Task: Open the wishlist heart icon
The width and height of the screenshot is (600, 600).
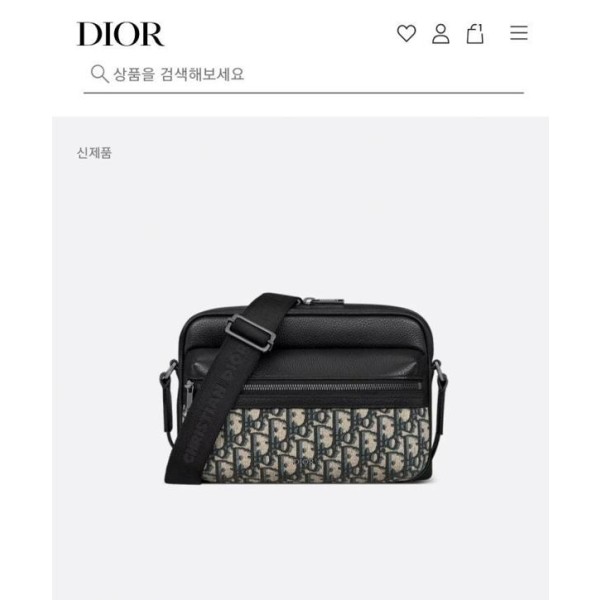Action: [406, 34]
